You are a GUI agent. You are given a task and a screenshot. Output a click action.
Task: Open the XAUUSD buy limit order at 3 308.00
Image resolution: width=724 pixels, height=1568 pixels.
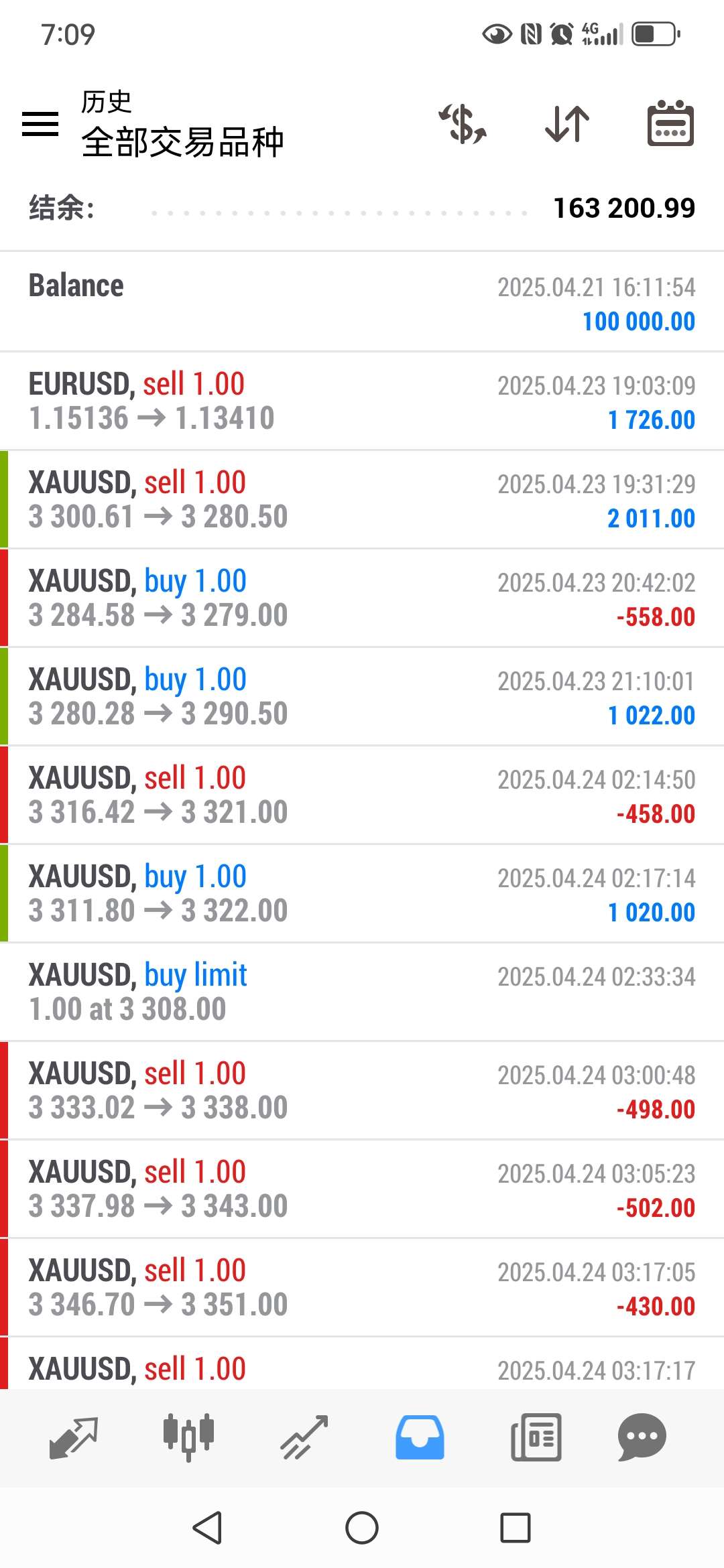[362, 992]
